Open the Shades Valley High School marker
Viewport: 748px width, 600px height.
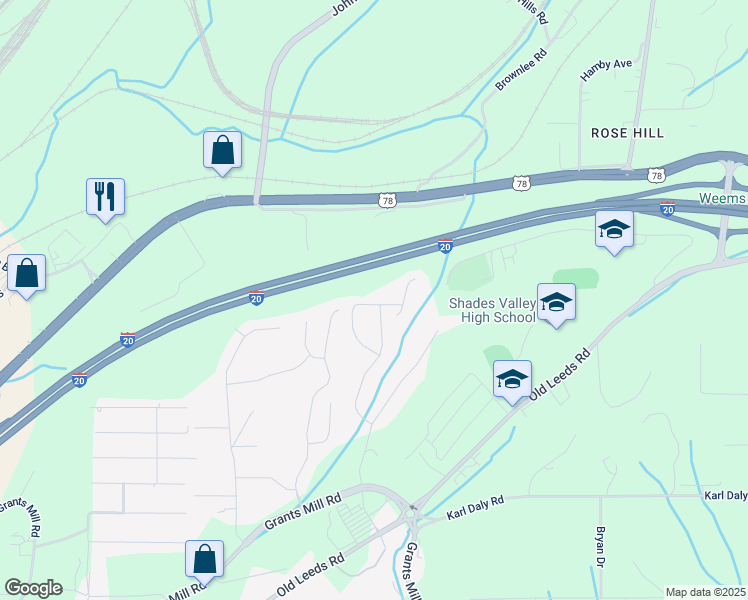(556, 302)
